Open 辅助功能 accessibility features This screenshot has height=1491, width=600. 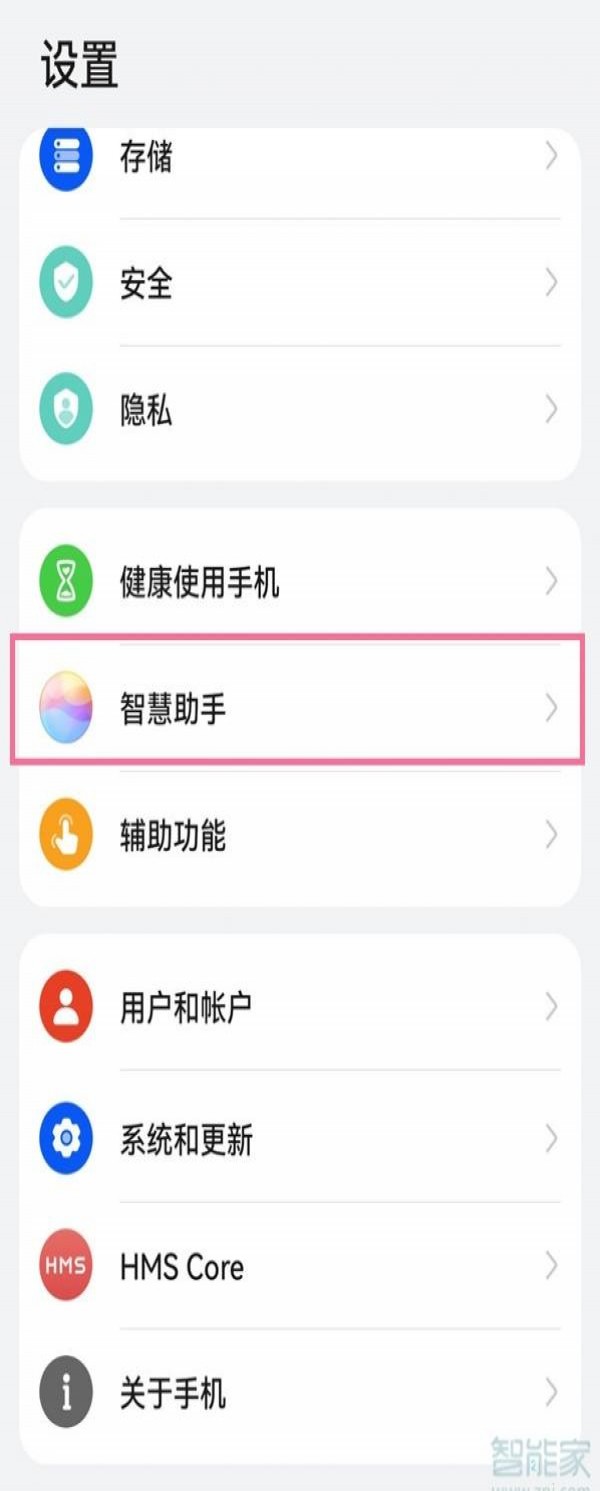tap(300, 835)
